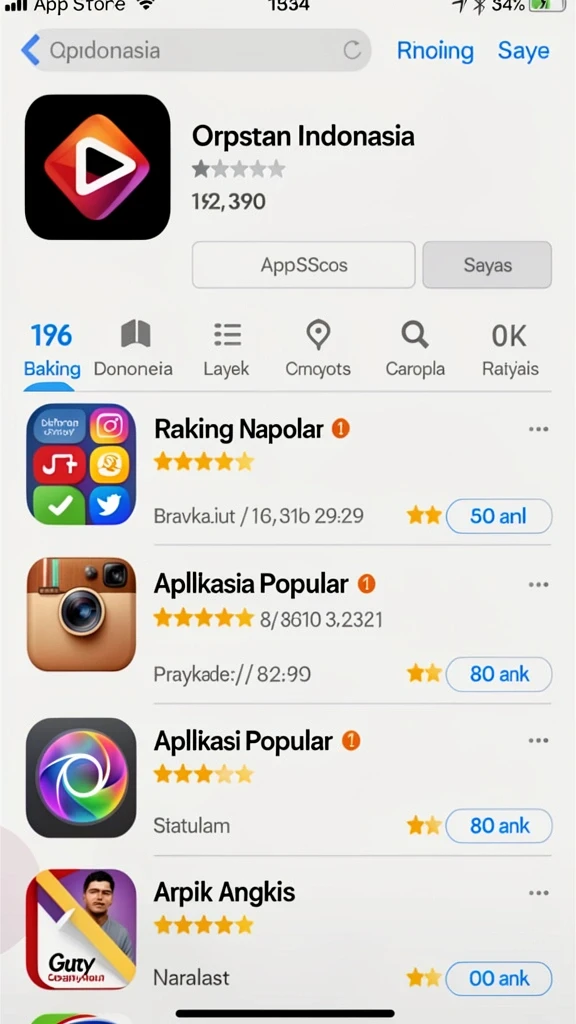Tap Saye in the top bar
The image size is (576, 1024).
524,51
